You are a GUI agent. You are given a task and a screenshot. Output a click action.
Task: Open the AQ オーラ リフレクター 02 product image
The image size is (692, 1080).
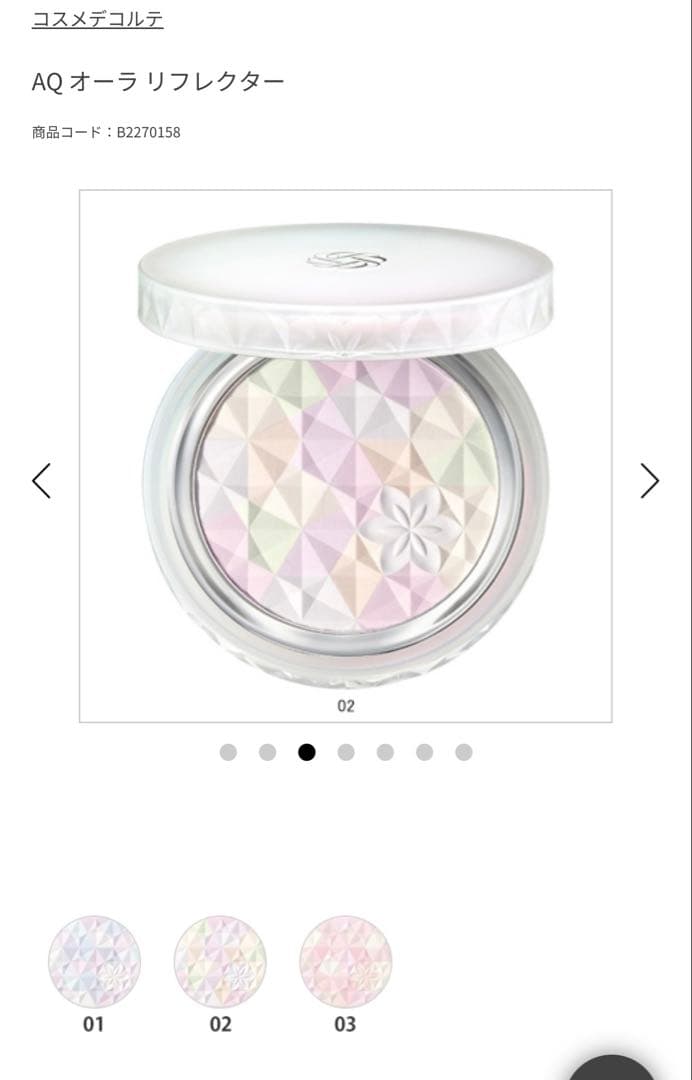345,455
